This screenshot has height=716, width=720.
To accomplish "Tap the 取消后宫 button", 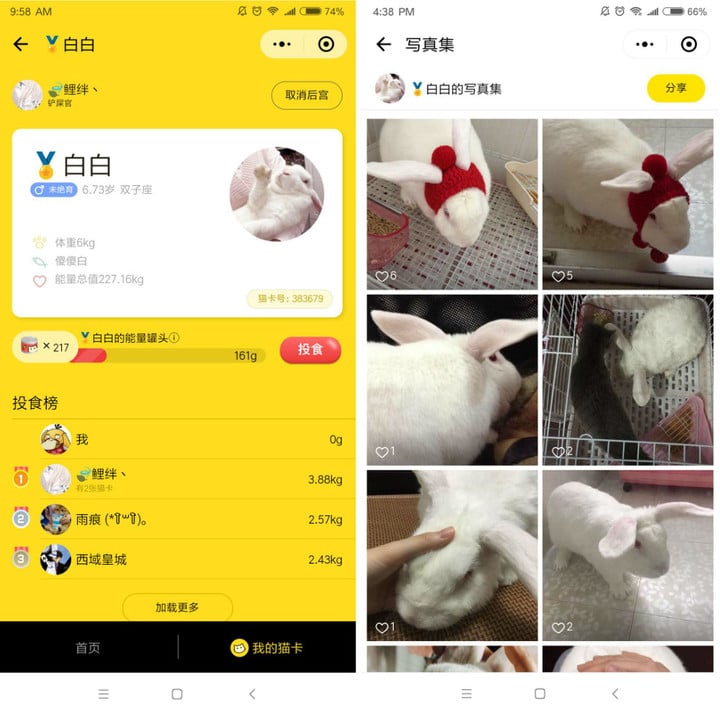I will tap(306, 95).
